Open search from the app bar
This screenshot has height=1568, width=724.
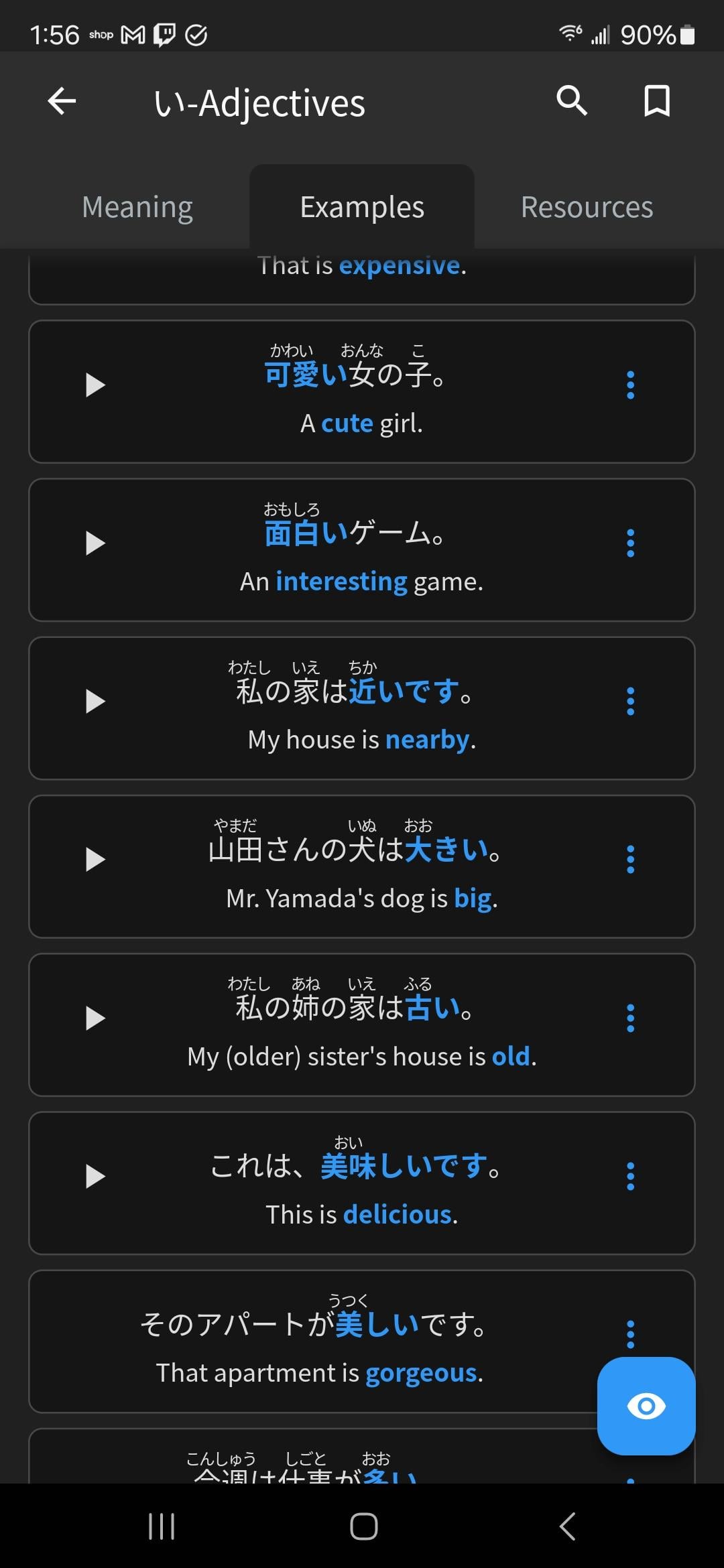coord(571,101)
